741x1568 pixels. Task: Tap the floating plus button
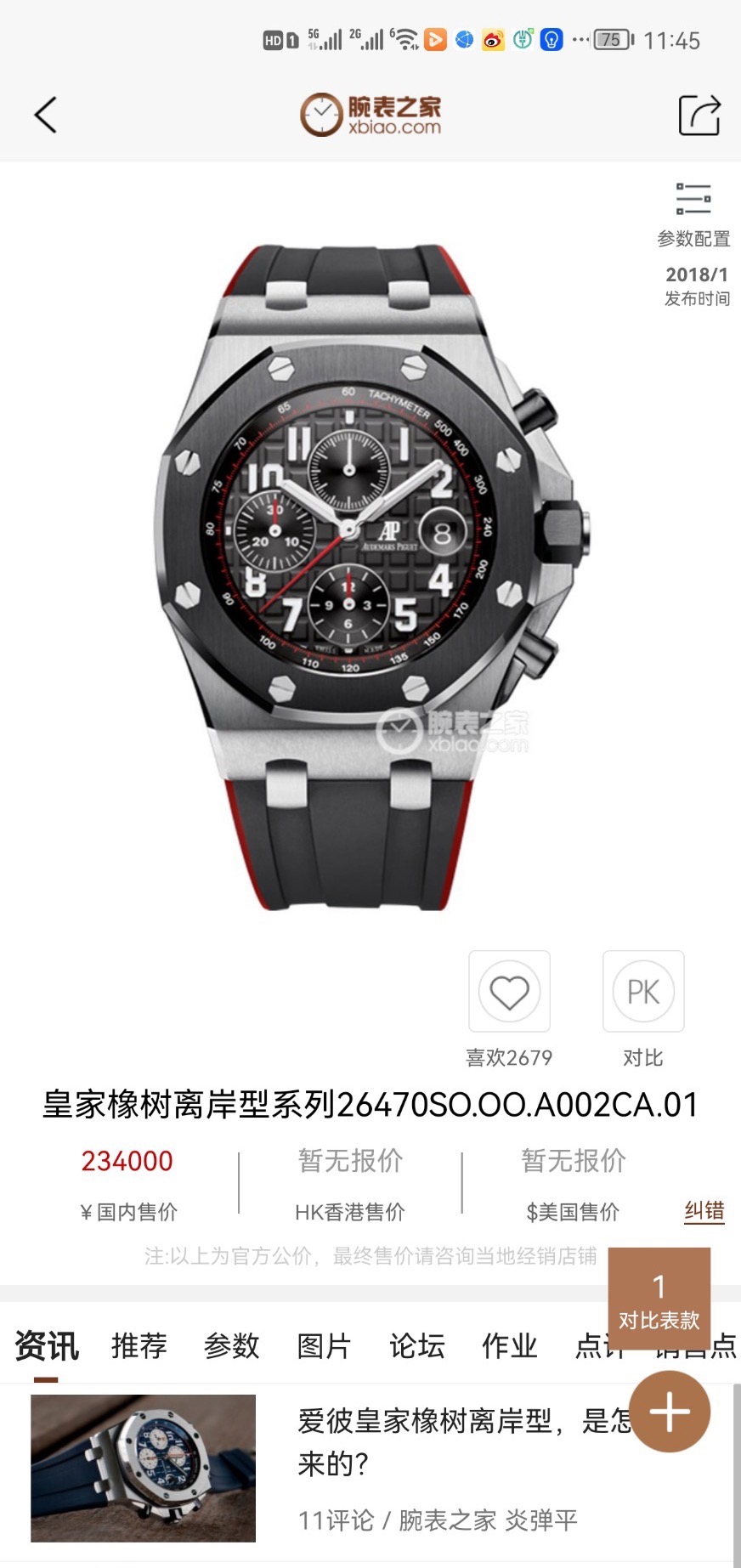pos(670,1412)
